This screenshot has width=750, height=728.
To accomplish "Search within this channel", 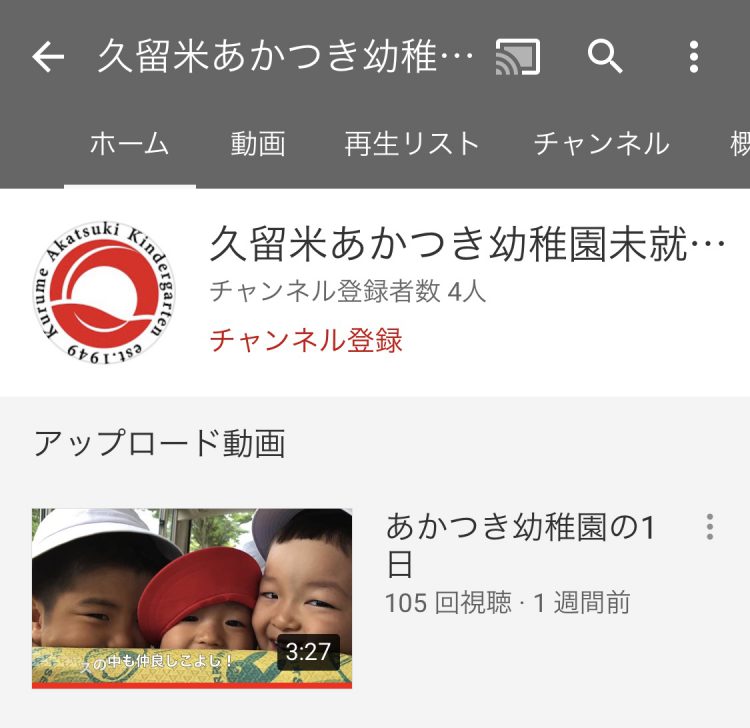I will (x=605, y=58).
